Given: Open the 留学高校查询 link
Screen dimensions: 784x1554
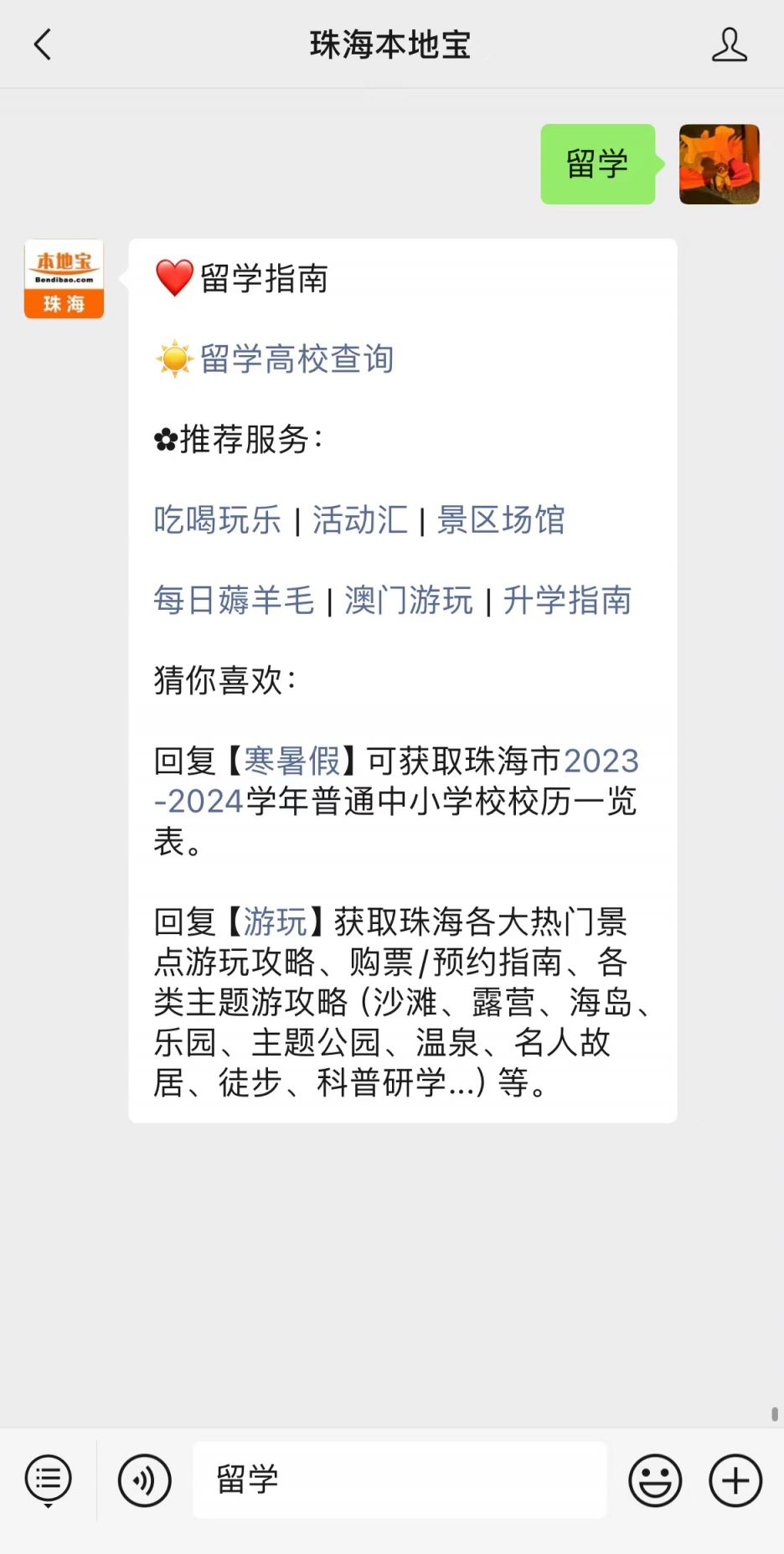Looking at the screenshot, I should 296,359.
